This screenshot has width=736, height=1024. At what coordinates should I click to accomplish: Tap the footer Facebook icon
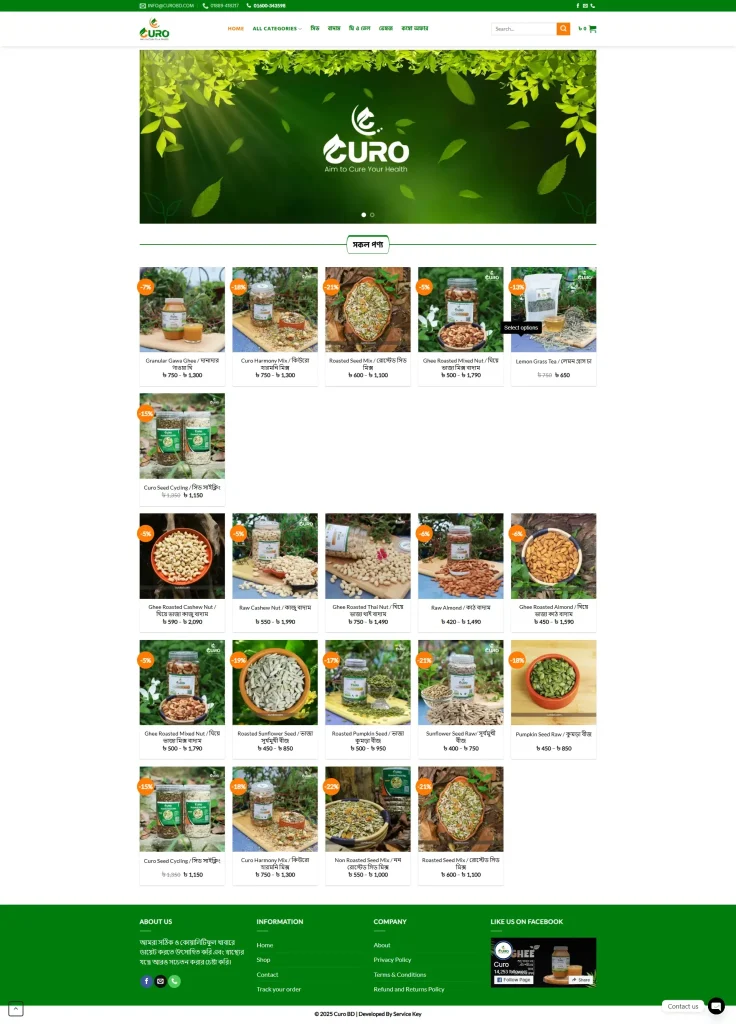click(x=146, y=981)
